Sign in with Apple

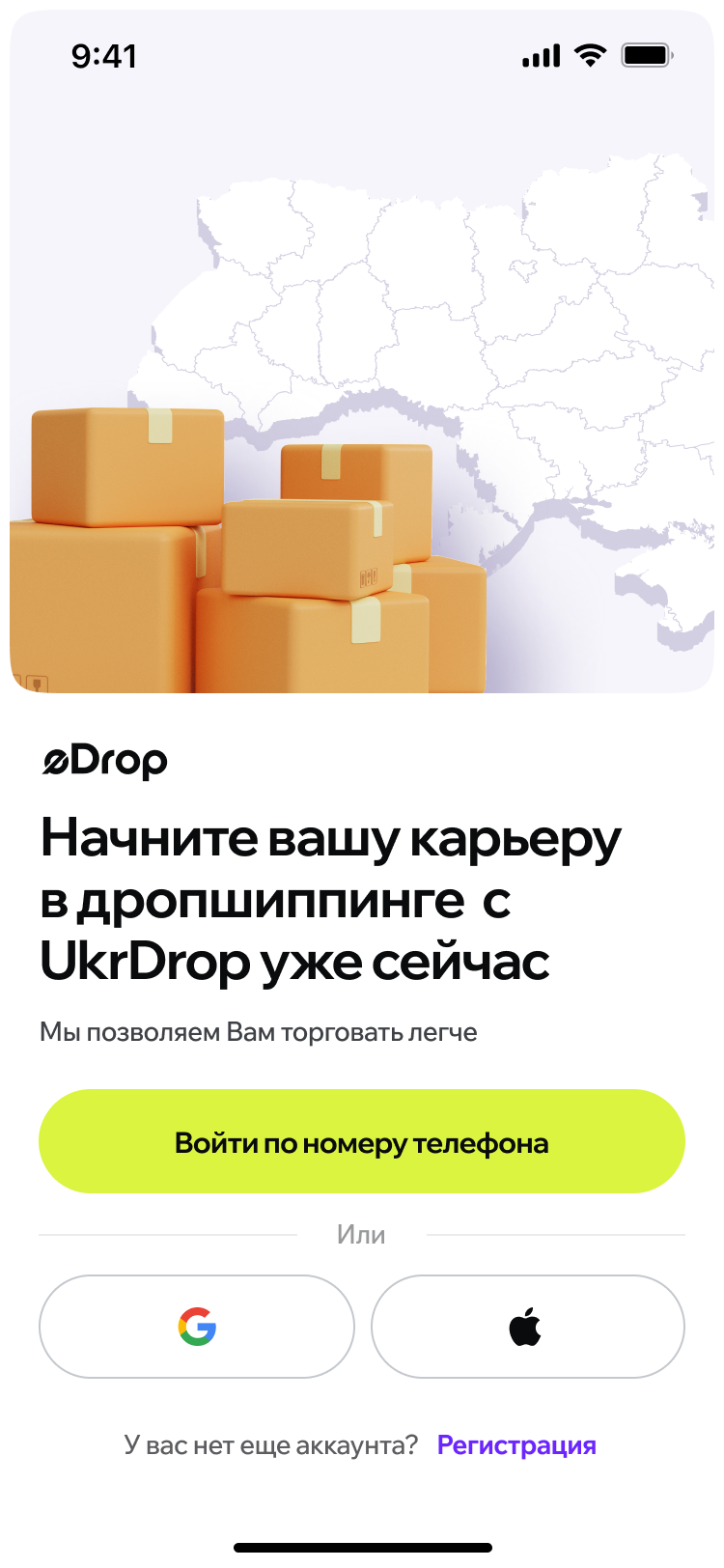tap(528, 1327)
